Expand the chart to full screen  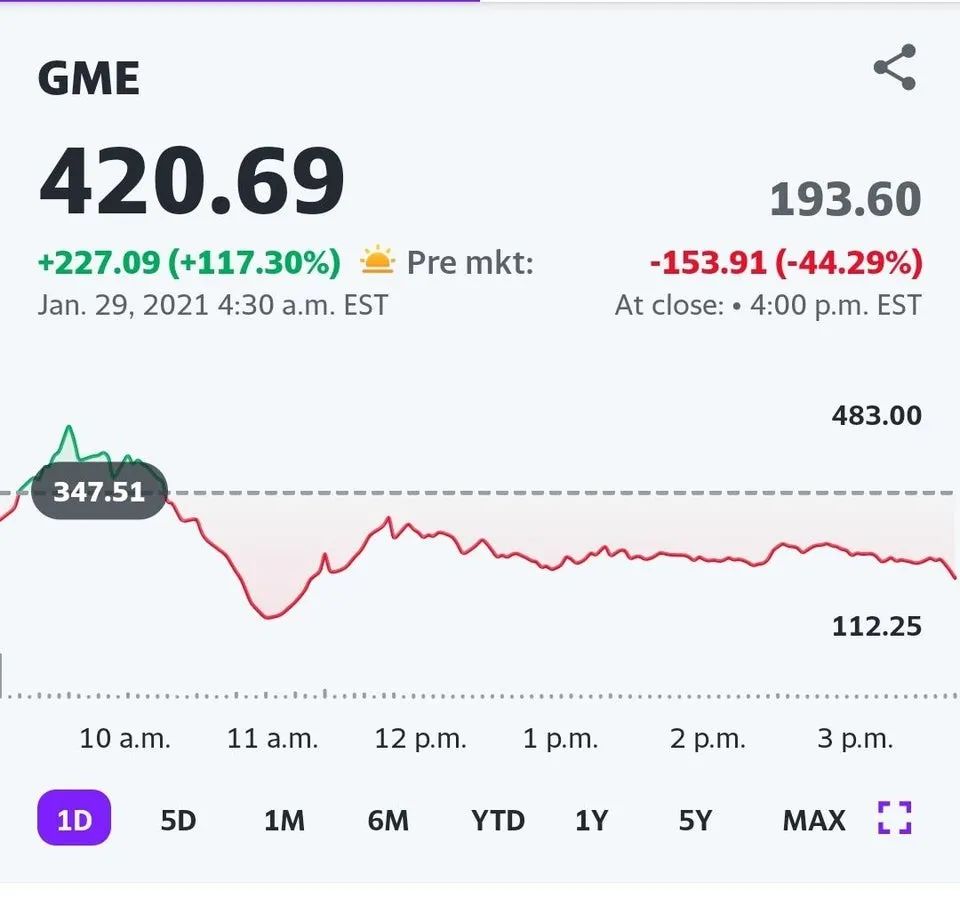895,818
